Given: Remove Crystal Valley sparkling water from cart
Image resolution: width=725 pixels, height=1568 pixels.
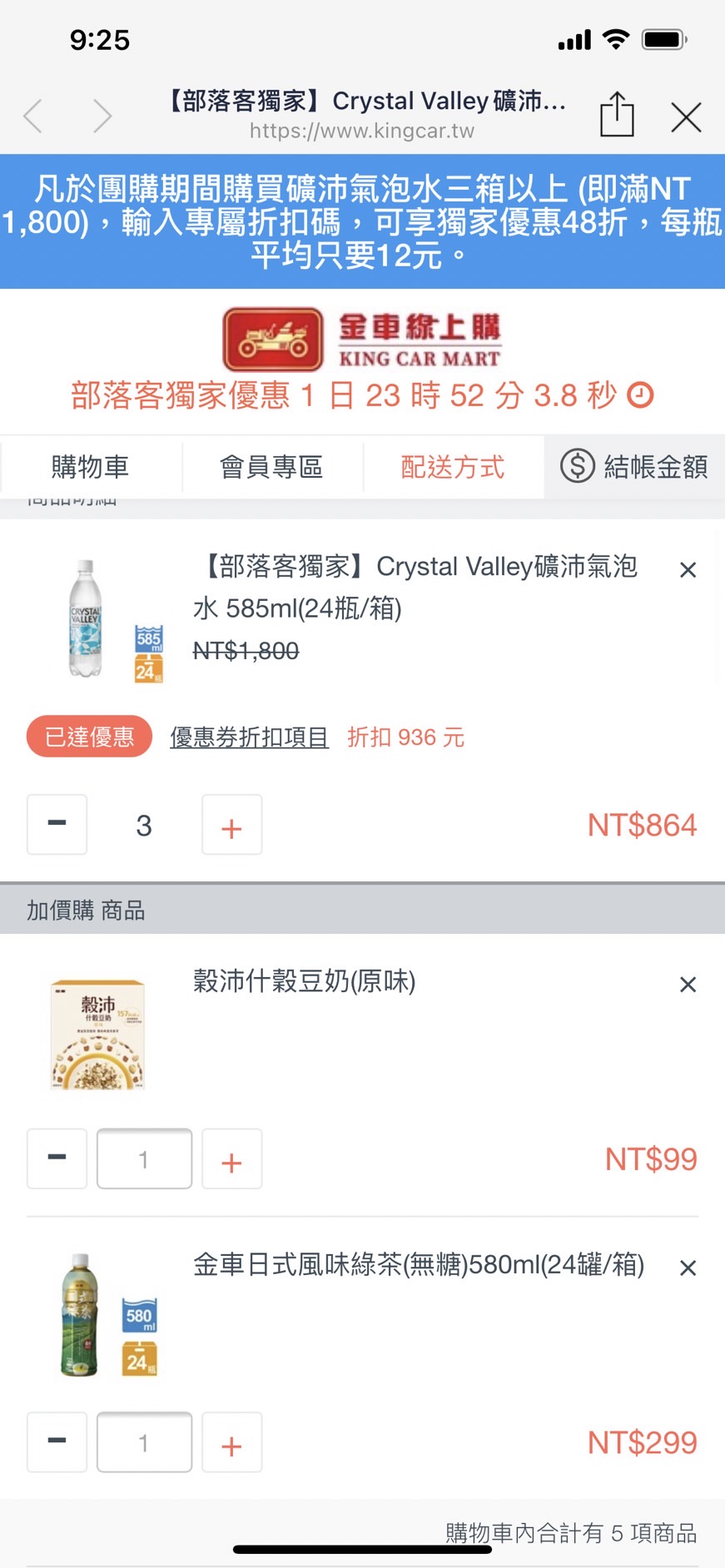Looking at the screenshot, I should (688, 570).
